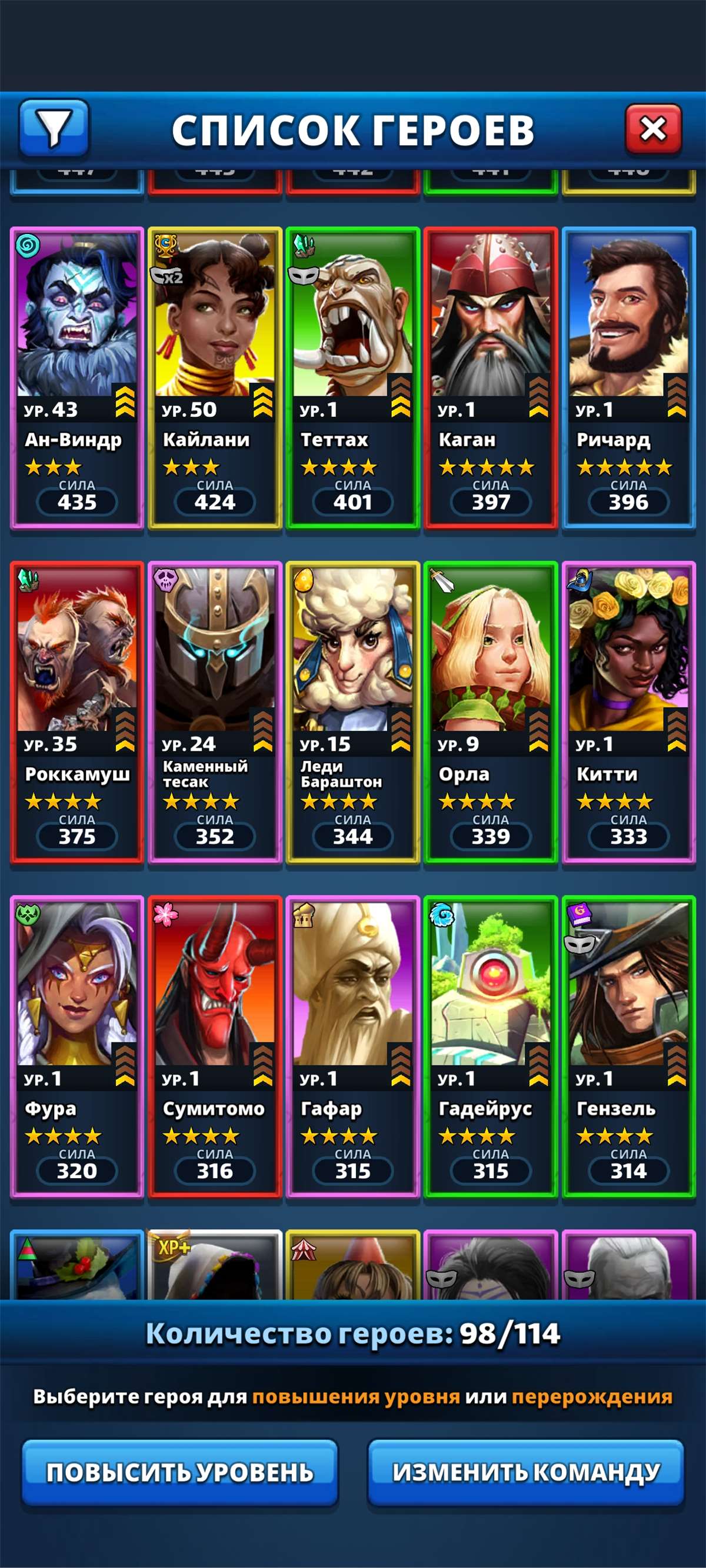The image size is (706, 1568).
Task: Select hero Ан-Виндр
Action: coord(76,377)
